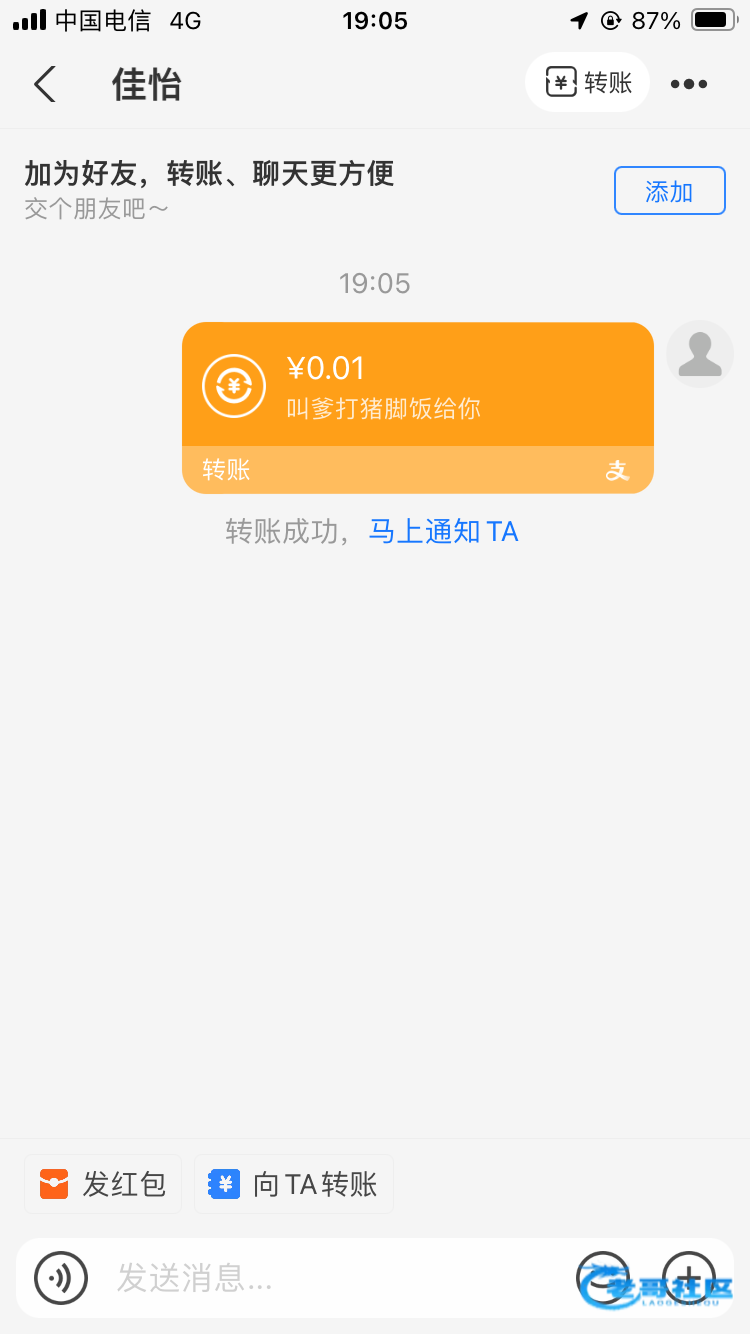This screenshot has height=1334, width=750.
Task: Tap the 马上通知 TA link
Action: pyautogui.click(x=444, y=531)
